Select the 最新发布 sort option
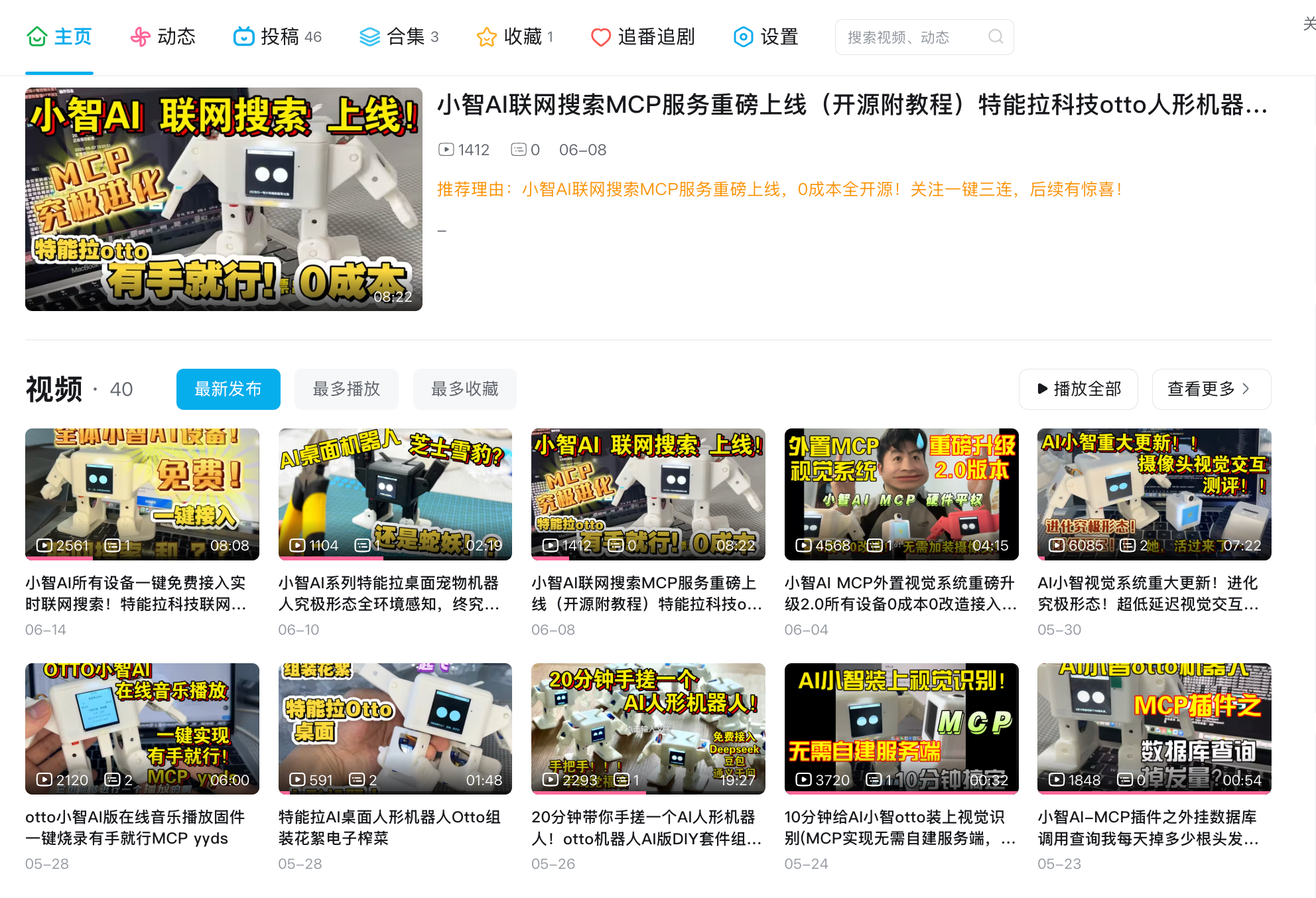Image resolution: width=1316 pixels, height=898 pixels. tap(228, 389)
